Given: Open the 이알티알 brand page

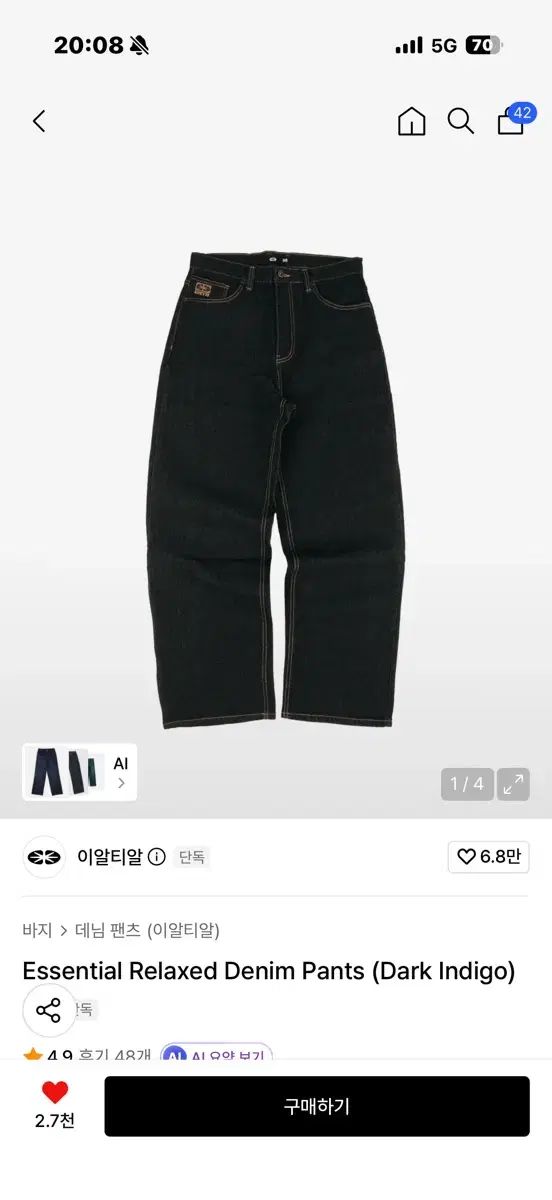Looking at the screenshot, I should 110,857.
